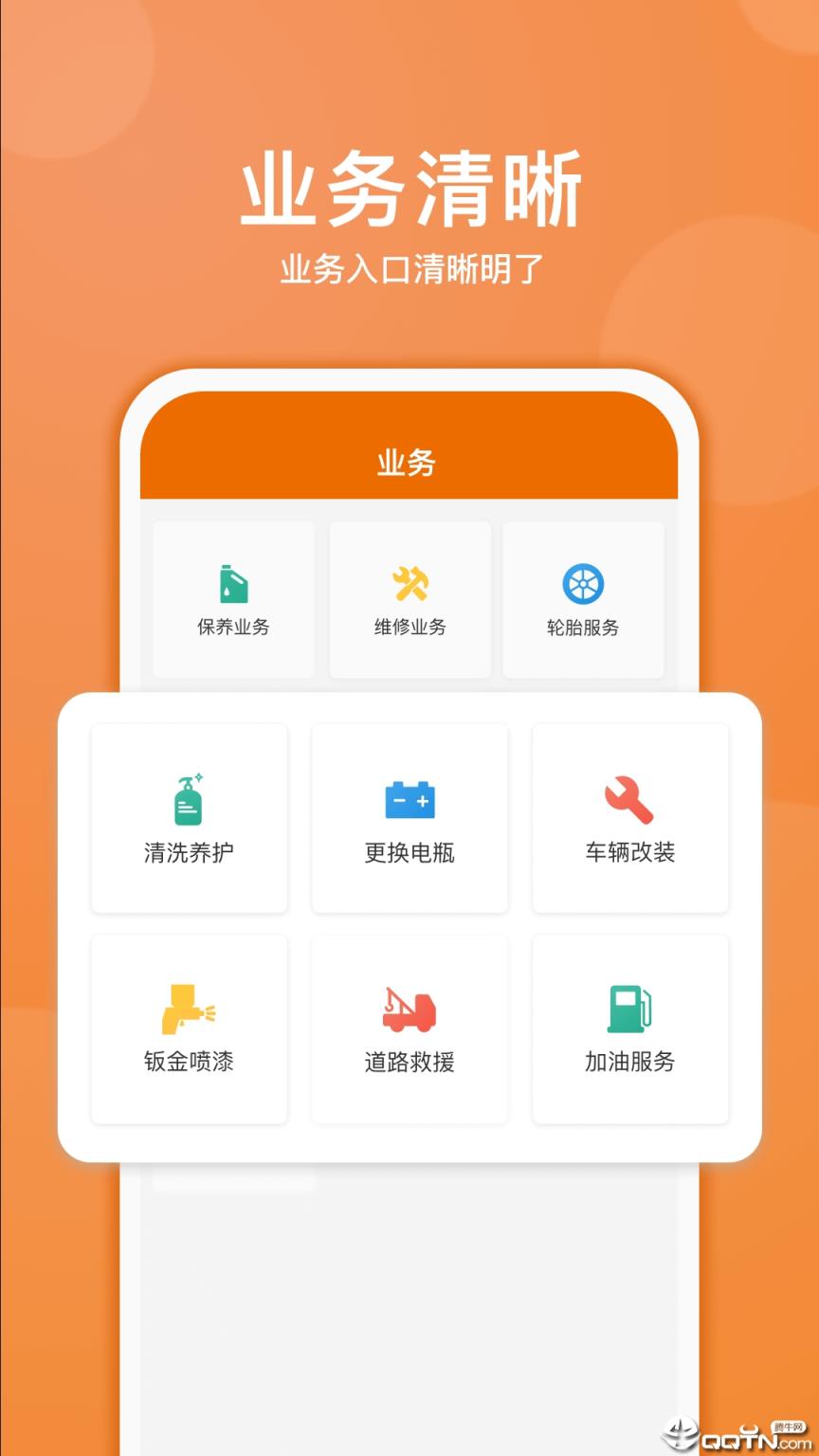Select the crossed hammer and wrench icon

pyautogui.click(x=409, y=582)
